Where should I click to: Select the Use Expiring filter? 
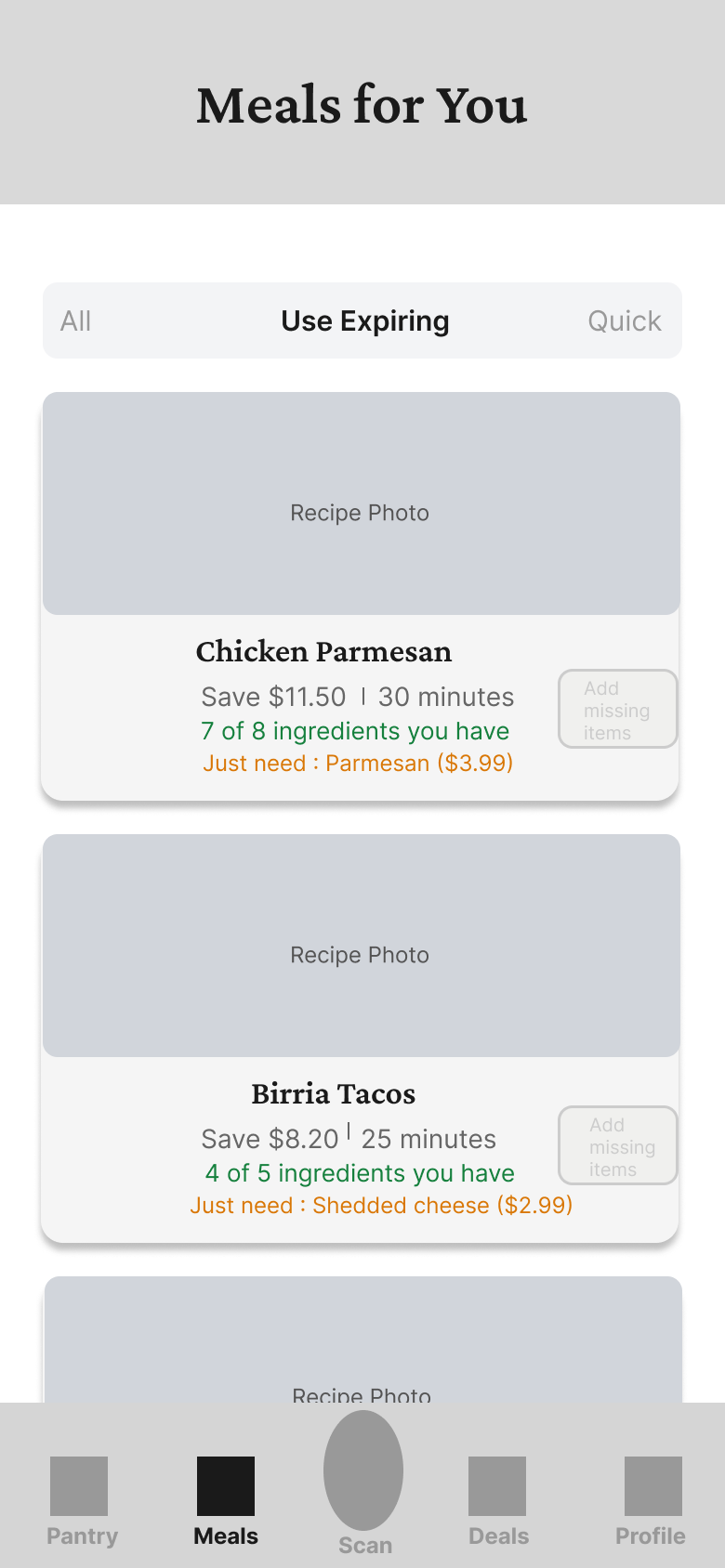tap(364, 320)
